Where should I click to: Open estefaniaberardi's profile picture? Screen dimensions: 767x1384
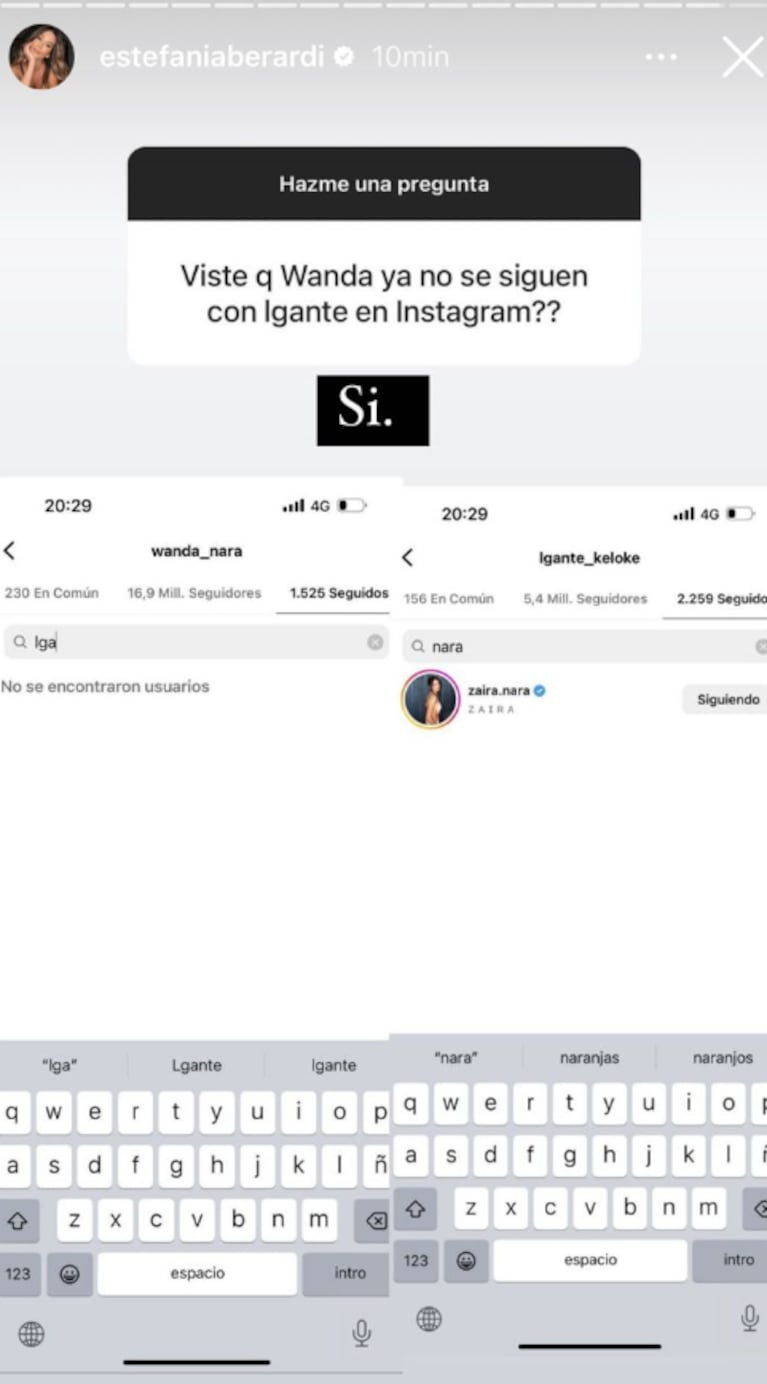click(x=41, y=57)
